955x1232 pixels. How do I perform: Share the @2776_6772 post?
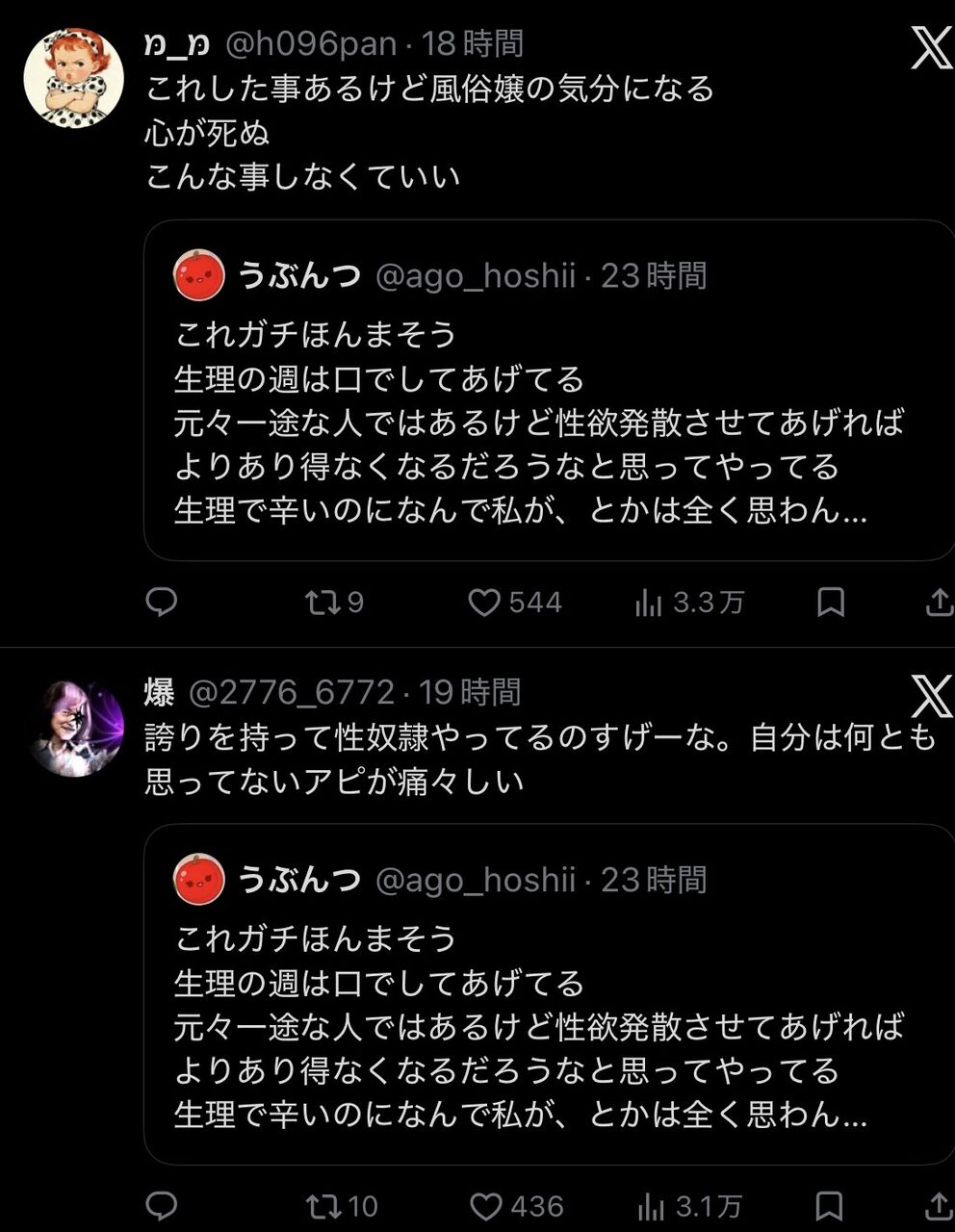(939, 1206)
